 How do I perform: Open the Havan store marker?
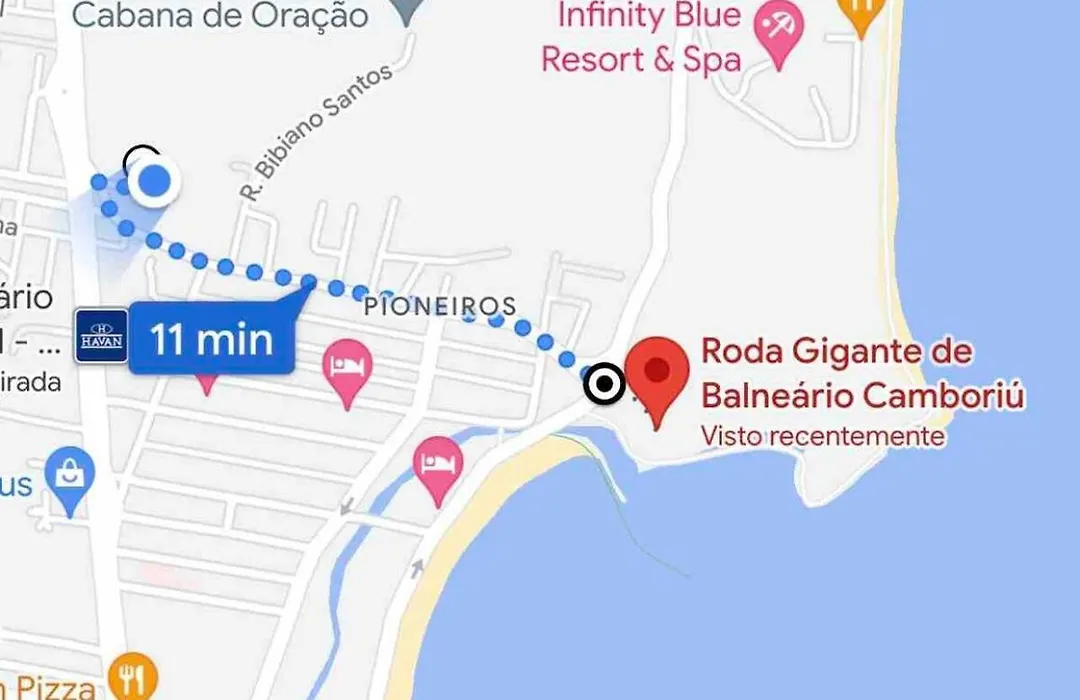click(x=102, y=336)
